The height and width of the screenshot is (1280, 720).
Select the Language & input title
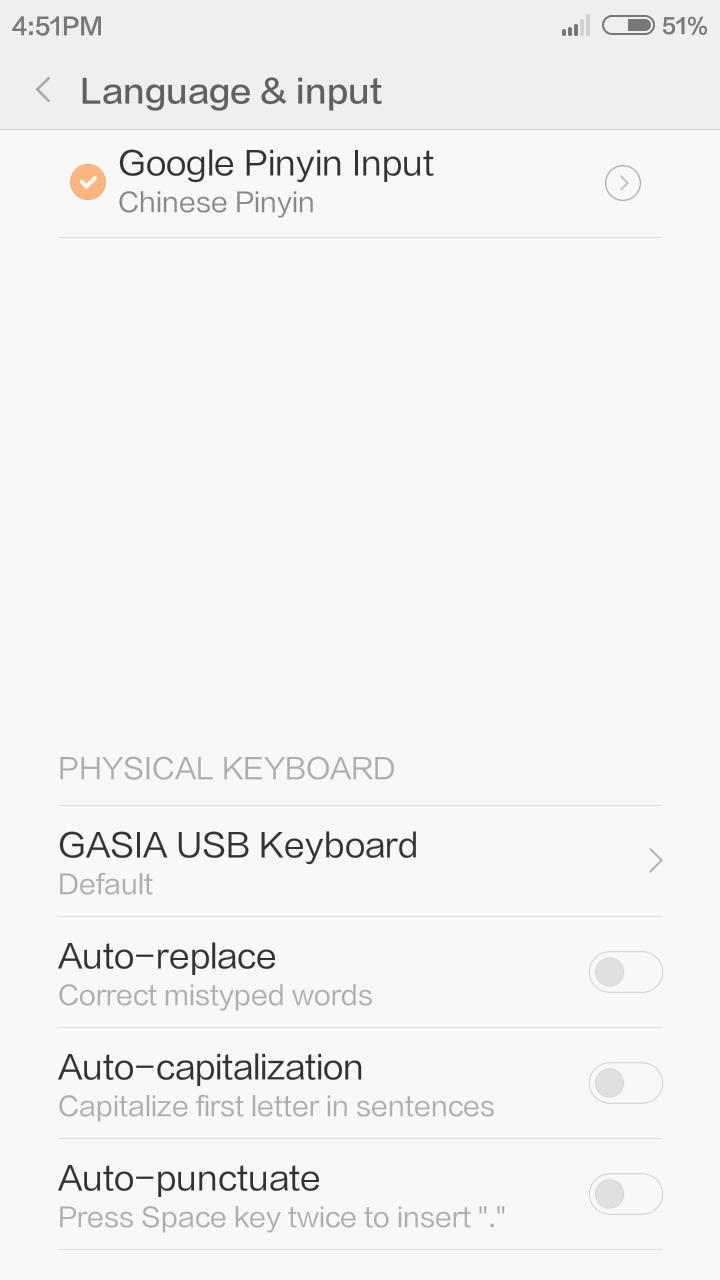click(x=231, y=90)
